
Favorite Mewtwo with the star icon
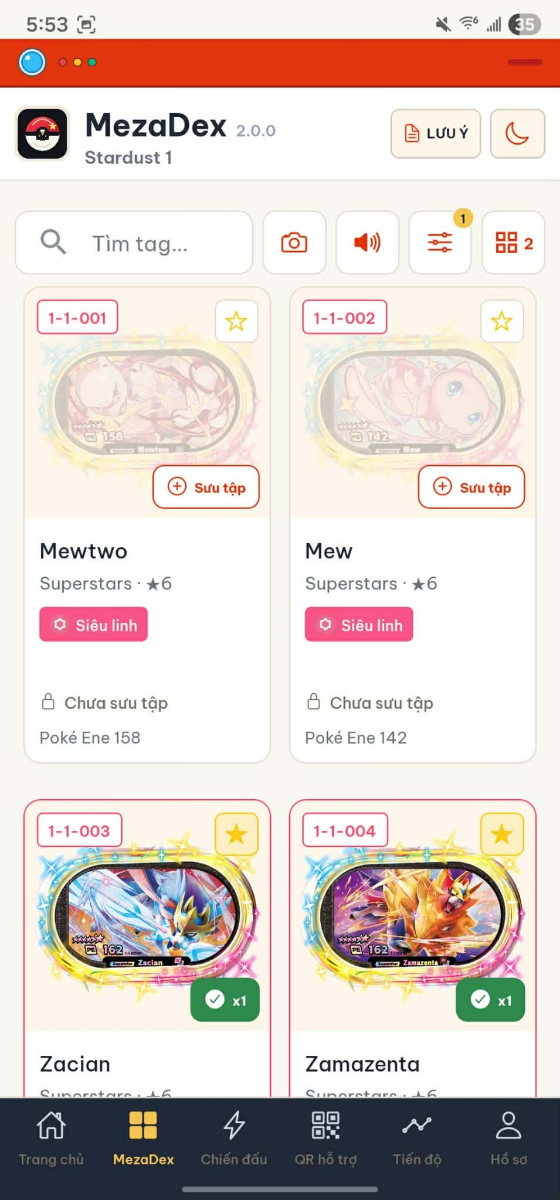(x=236, y=321)
